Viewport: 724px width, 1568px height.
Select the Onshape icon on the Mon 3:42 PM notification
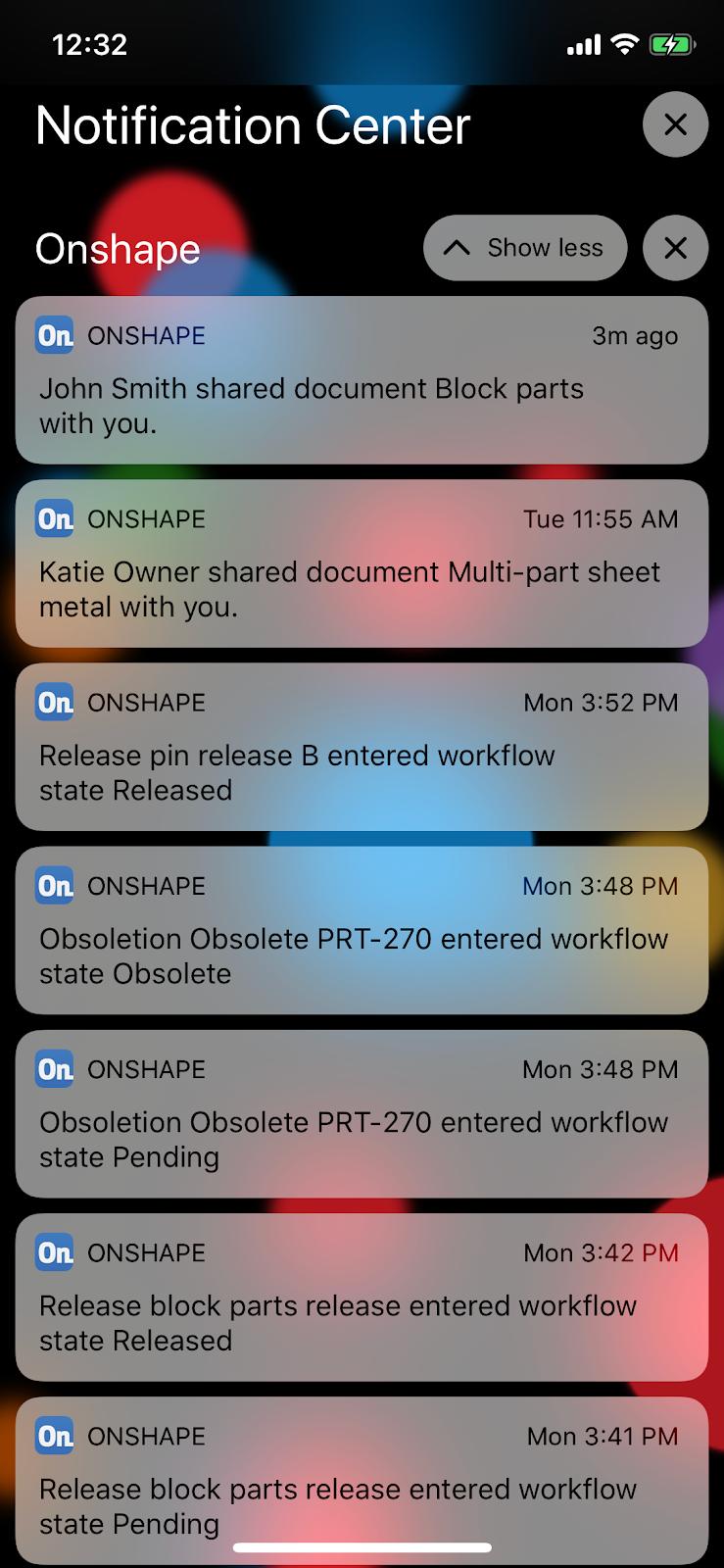pyautogui.click(x=55, y=1251)
